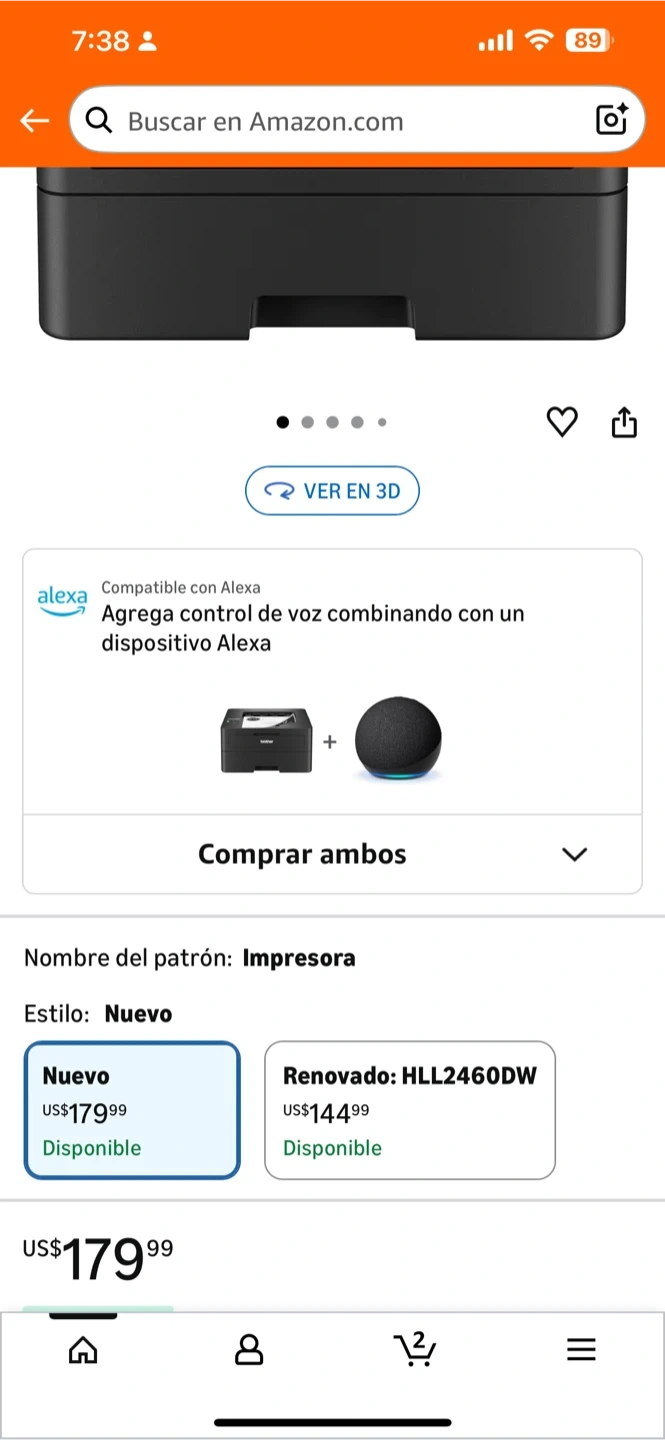665x1440 pixels.
Task: Open the hamburger menu tab
Action: pos(581,1351)
